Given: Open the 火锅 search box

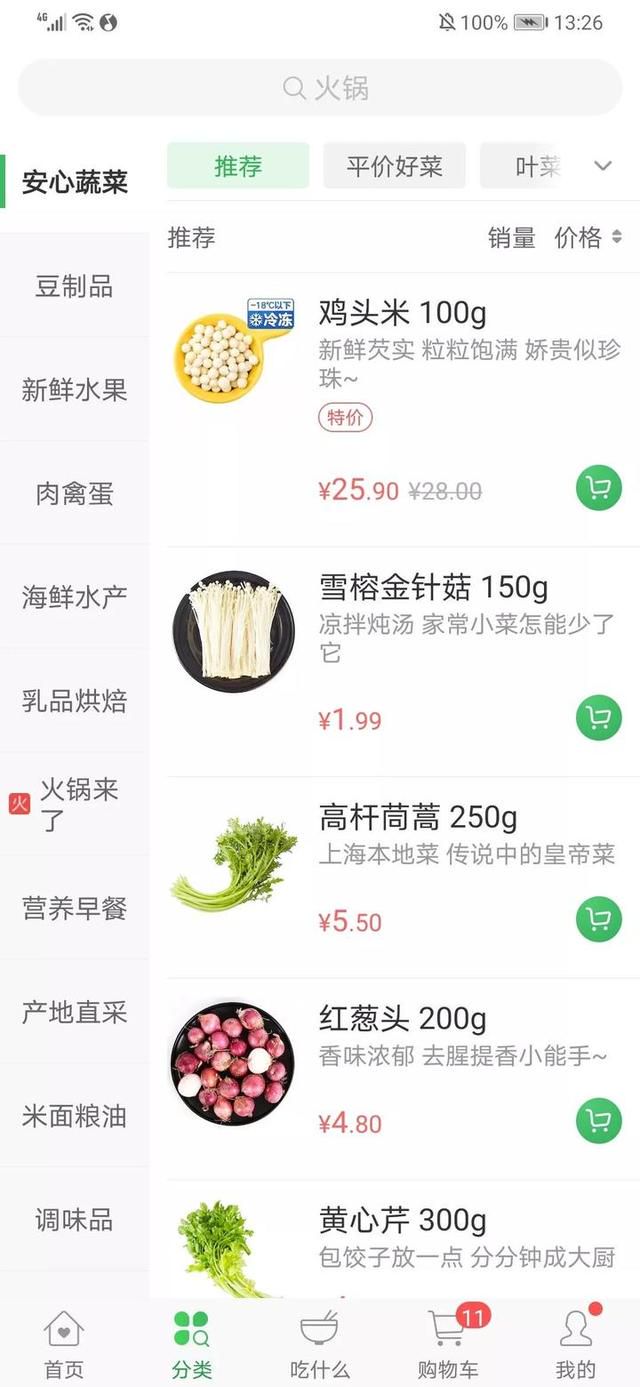Looking at the screenshot, I should click(320, 88).
